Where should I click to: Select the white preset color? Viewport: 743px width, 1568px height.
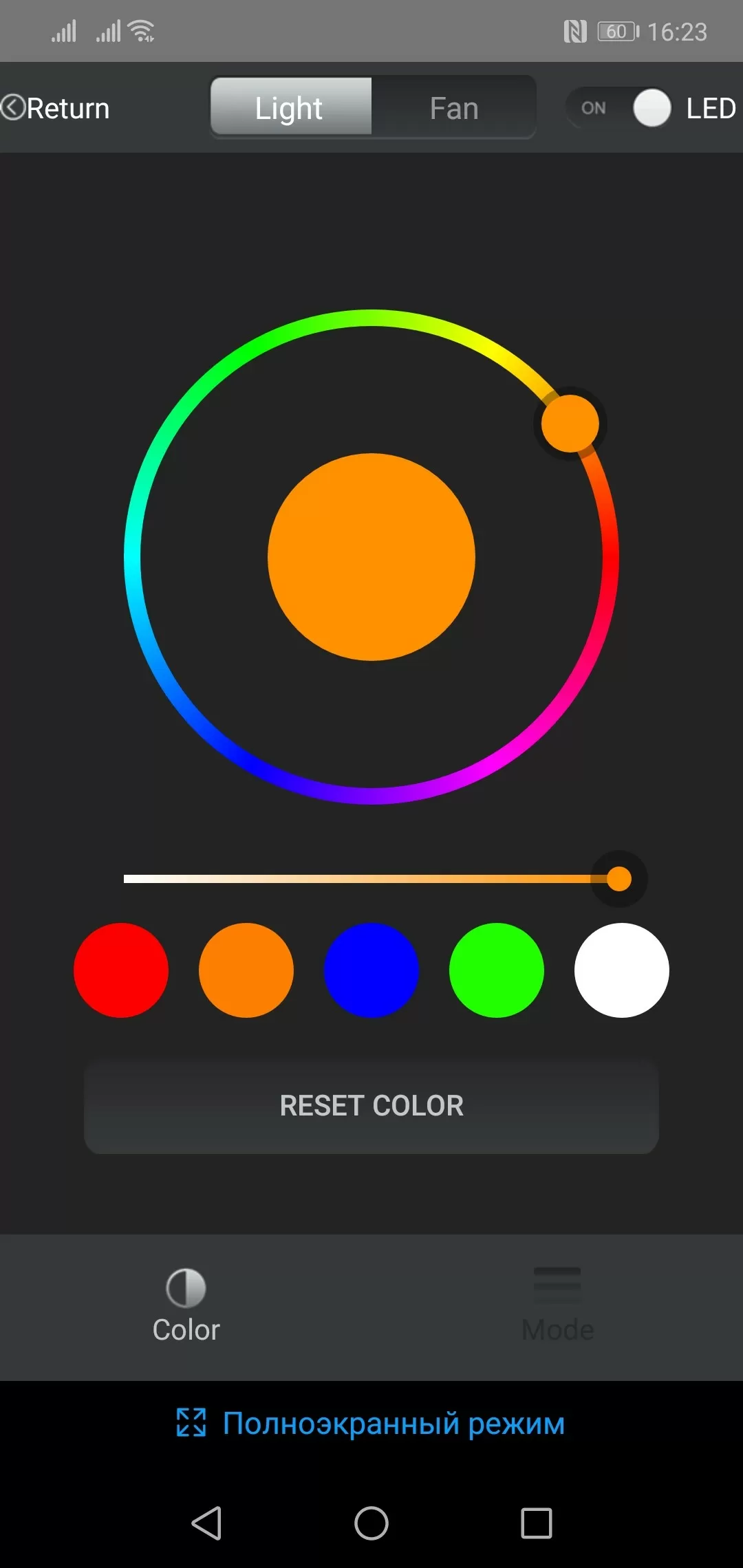(x=622, y=970)
